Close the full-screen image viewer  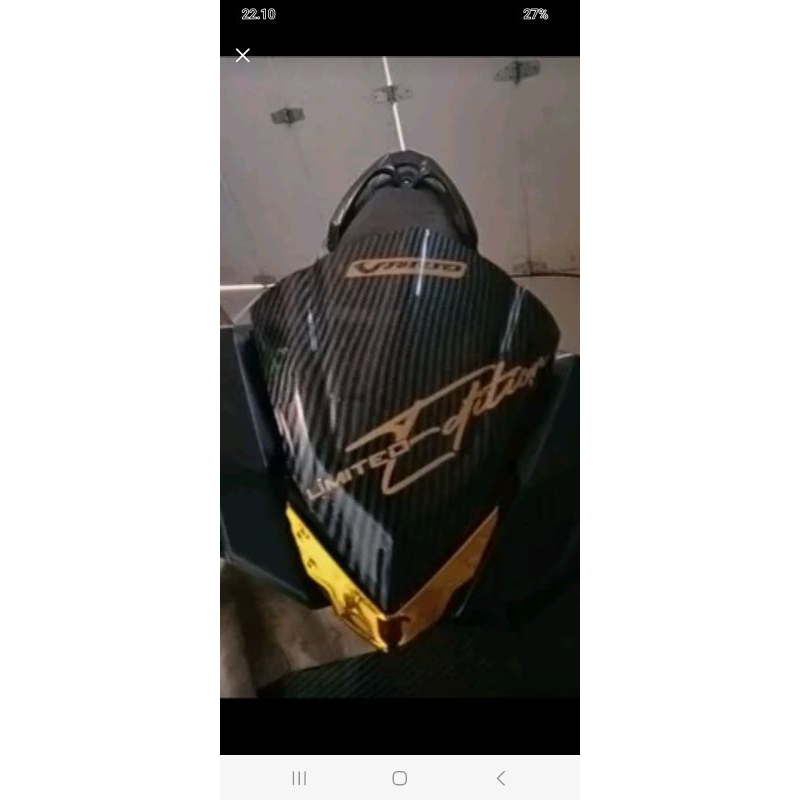[242, 55]
